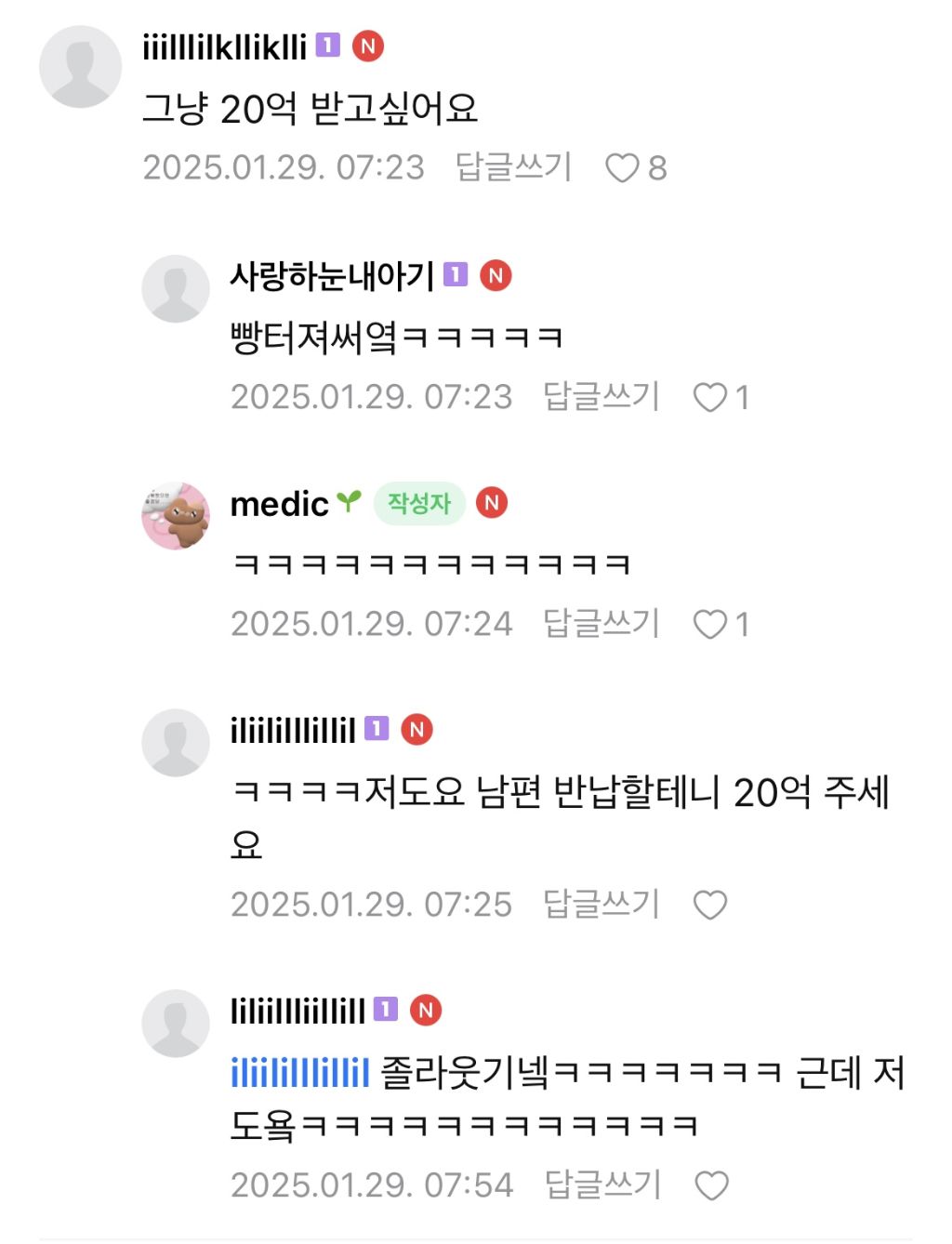Click the default profile avatar of iliilillillil
Viewport: 952px width, 1244px height.
pos(177,744)
